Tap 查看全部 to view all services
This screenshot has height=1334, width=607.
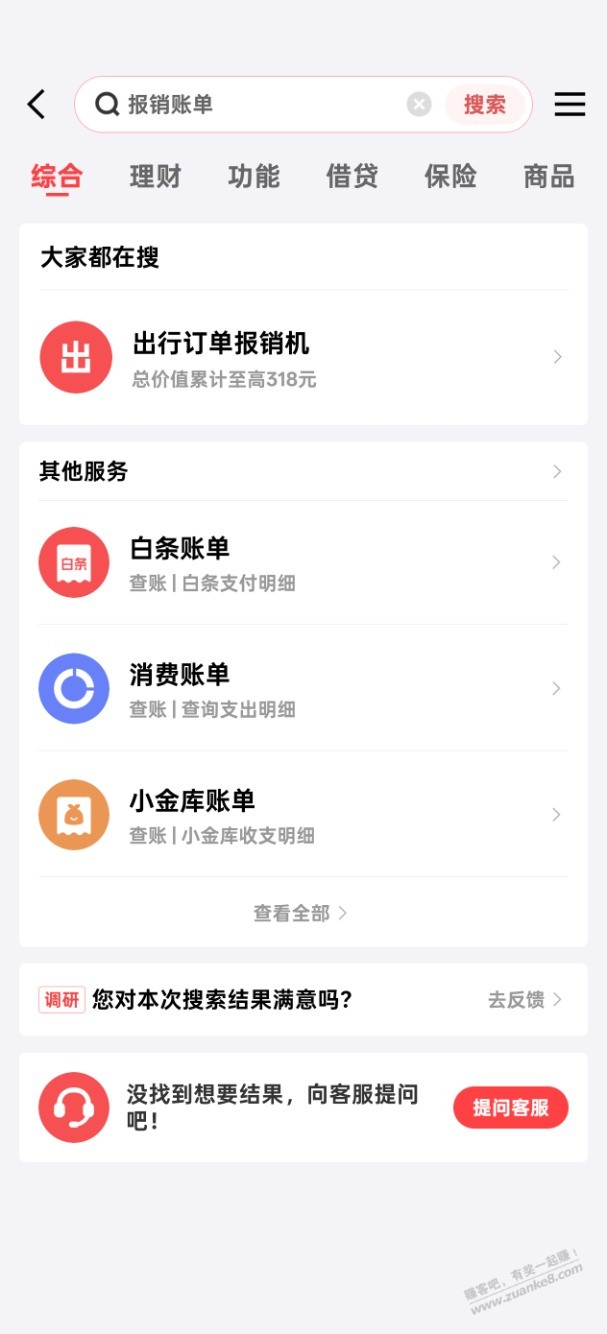point(300,913)
